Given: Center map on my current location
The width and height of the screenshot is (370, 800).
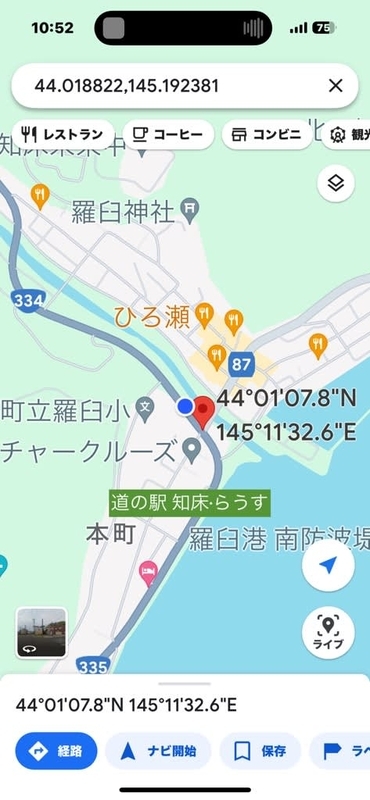Looking at the screenshot, I should coord(328,565).
